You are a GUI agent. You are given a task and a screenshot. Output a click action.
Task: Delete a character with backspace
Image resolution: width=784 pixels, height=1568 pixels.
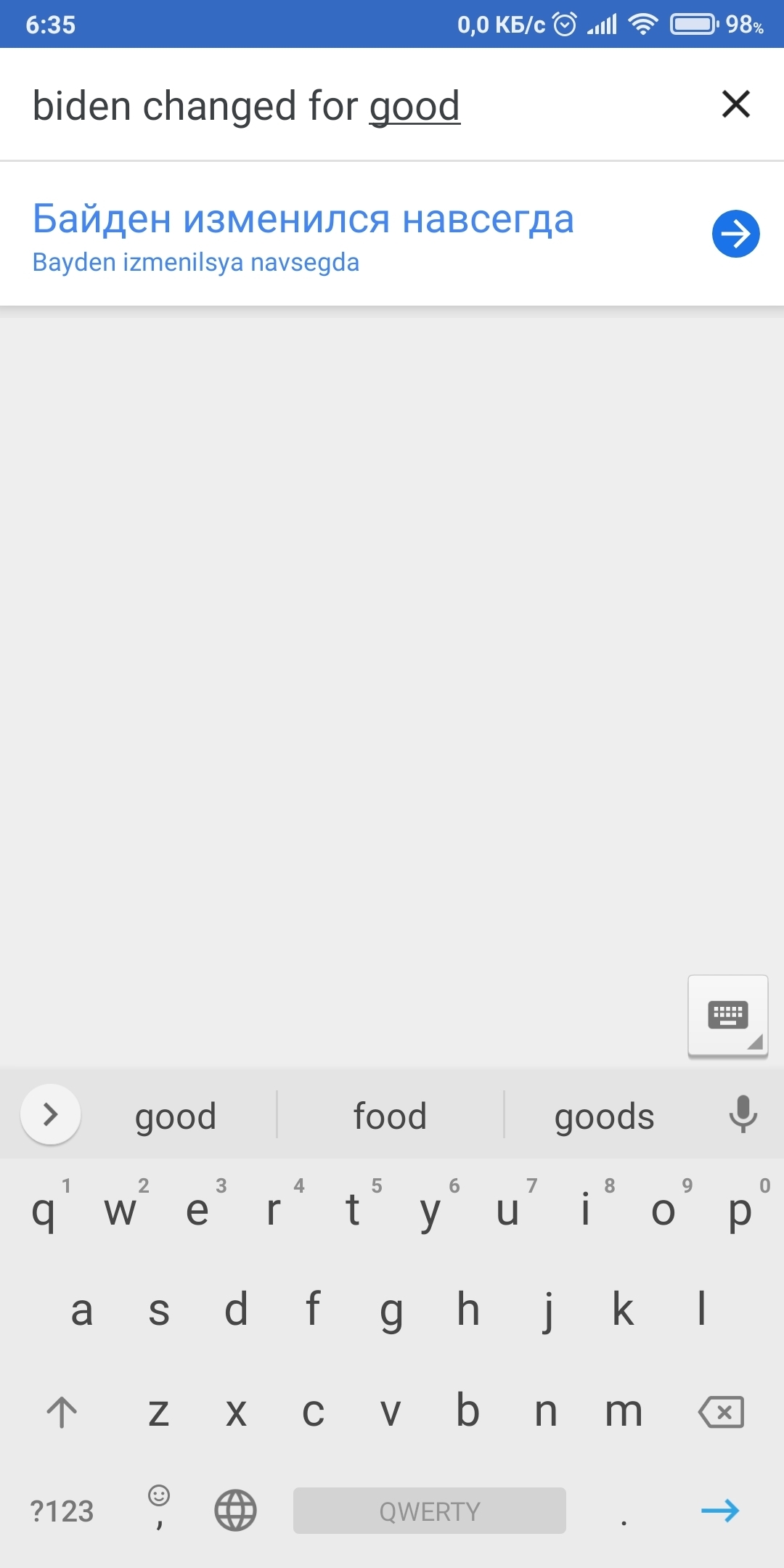720,1412
